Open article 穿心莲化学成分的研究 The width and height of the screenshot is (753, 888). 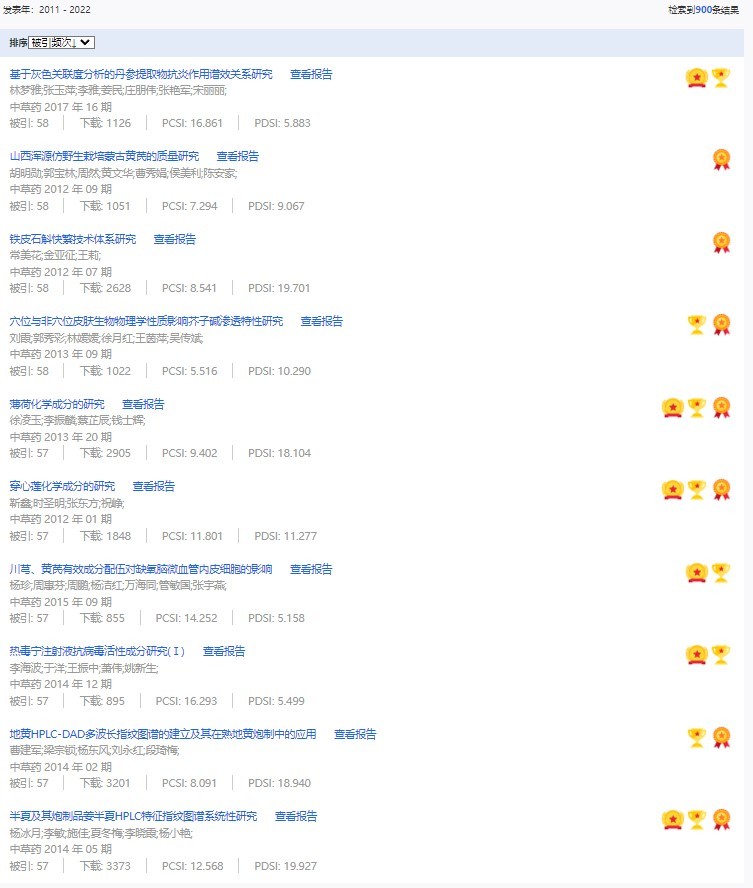[62, 486]
